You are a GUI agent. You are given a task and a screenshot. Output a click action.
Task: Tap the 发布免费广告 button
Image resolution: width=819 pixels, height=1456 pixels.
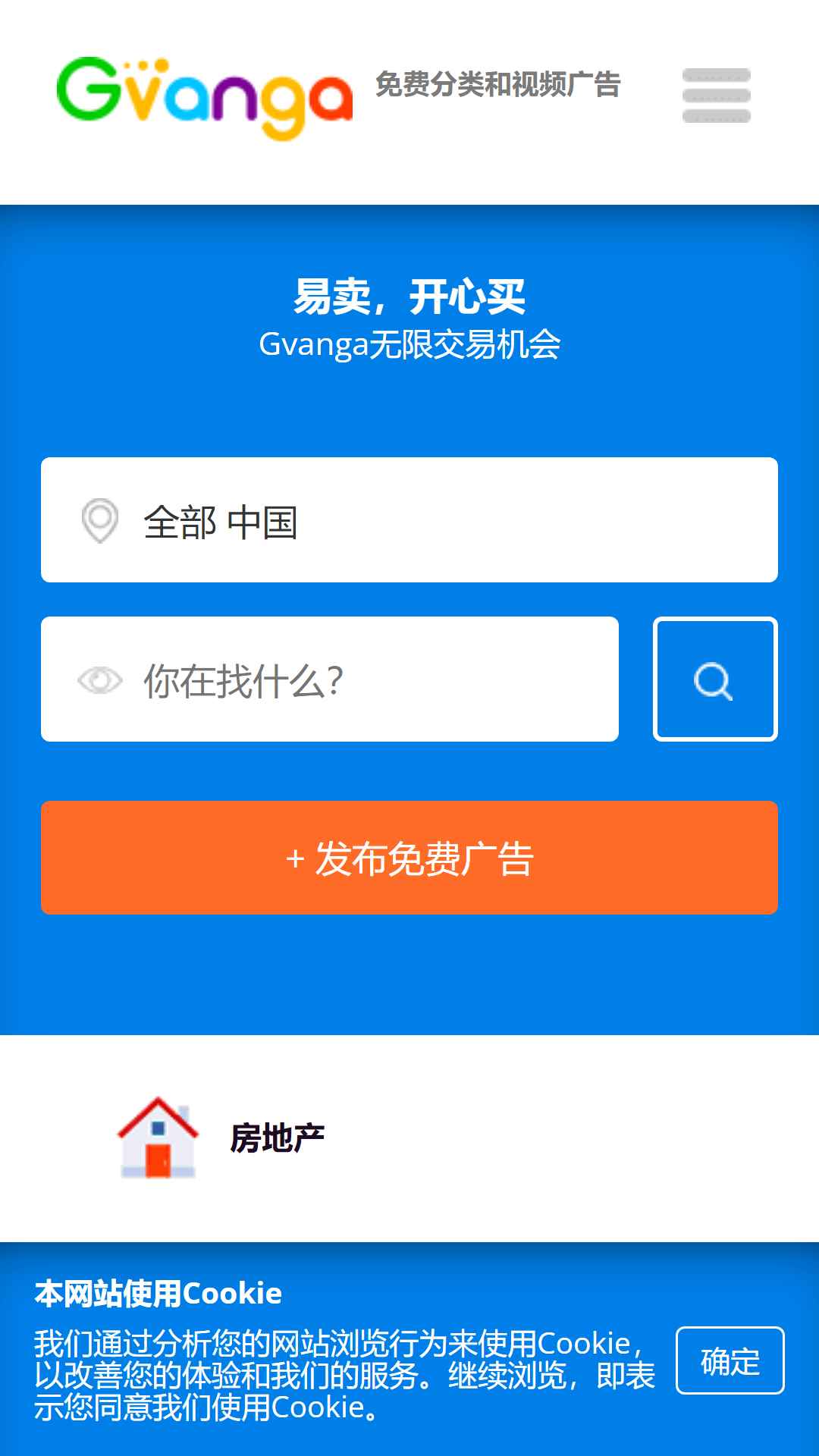(409, 858)
